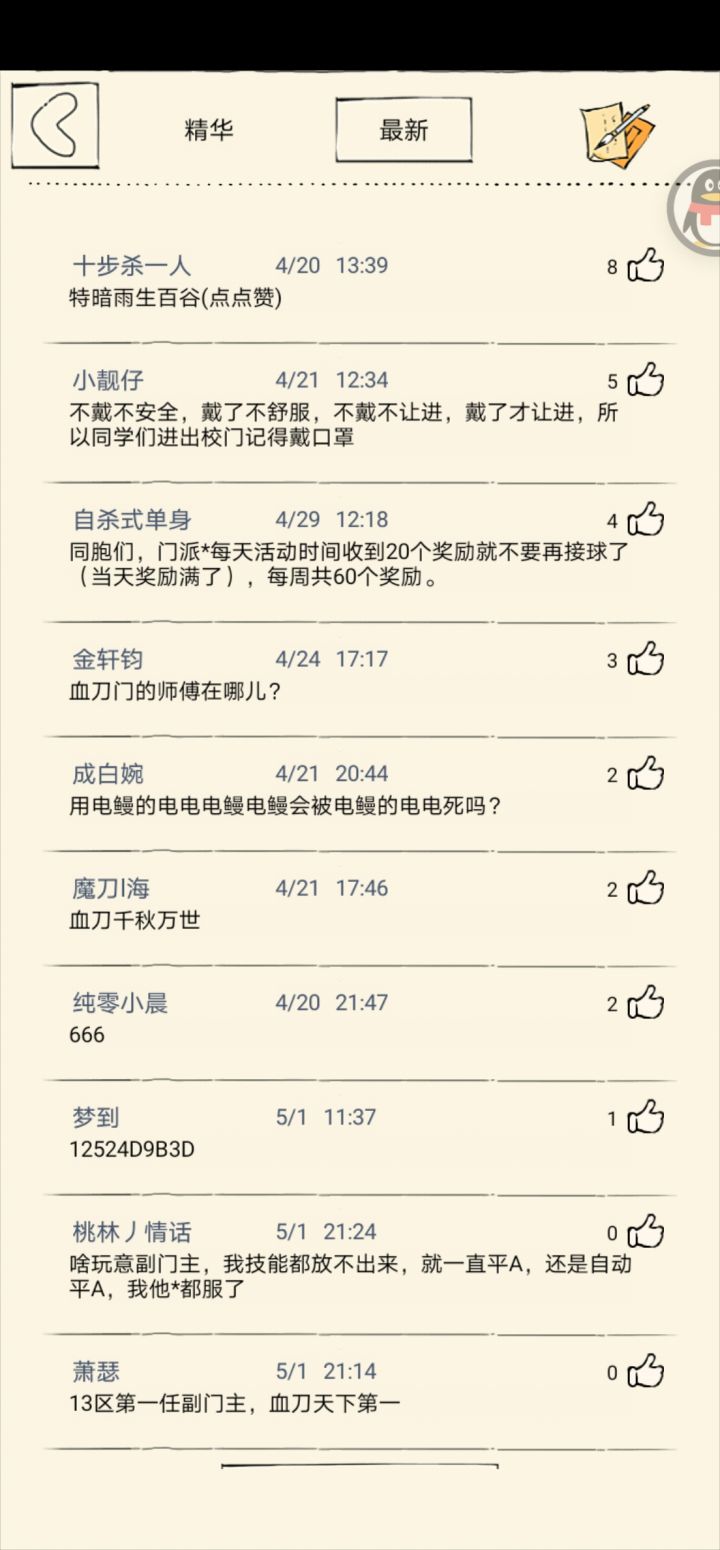720x1550 pixels.
Task: Switch to the 最新 tab
Action: [404, 127]
